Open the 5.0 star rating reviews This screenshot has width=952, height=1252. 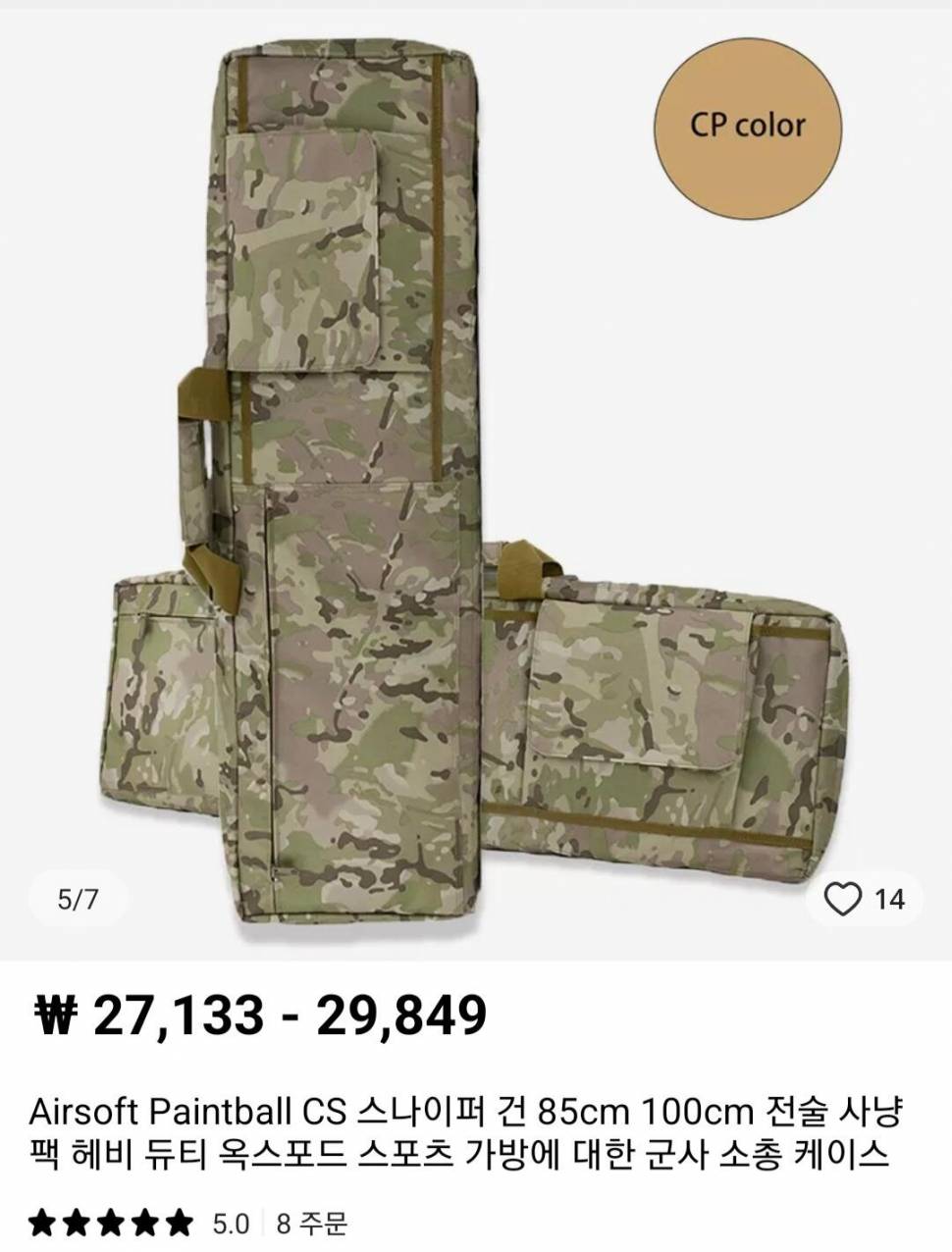tap(137, 1224)
